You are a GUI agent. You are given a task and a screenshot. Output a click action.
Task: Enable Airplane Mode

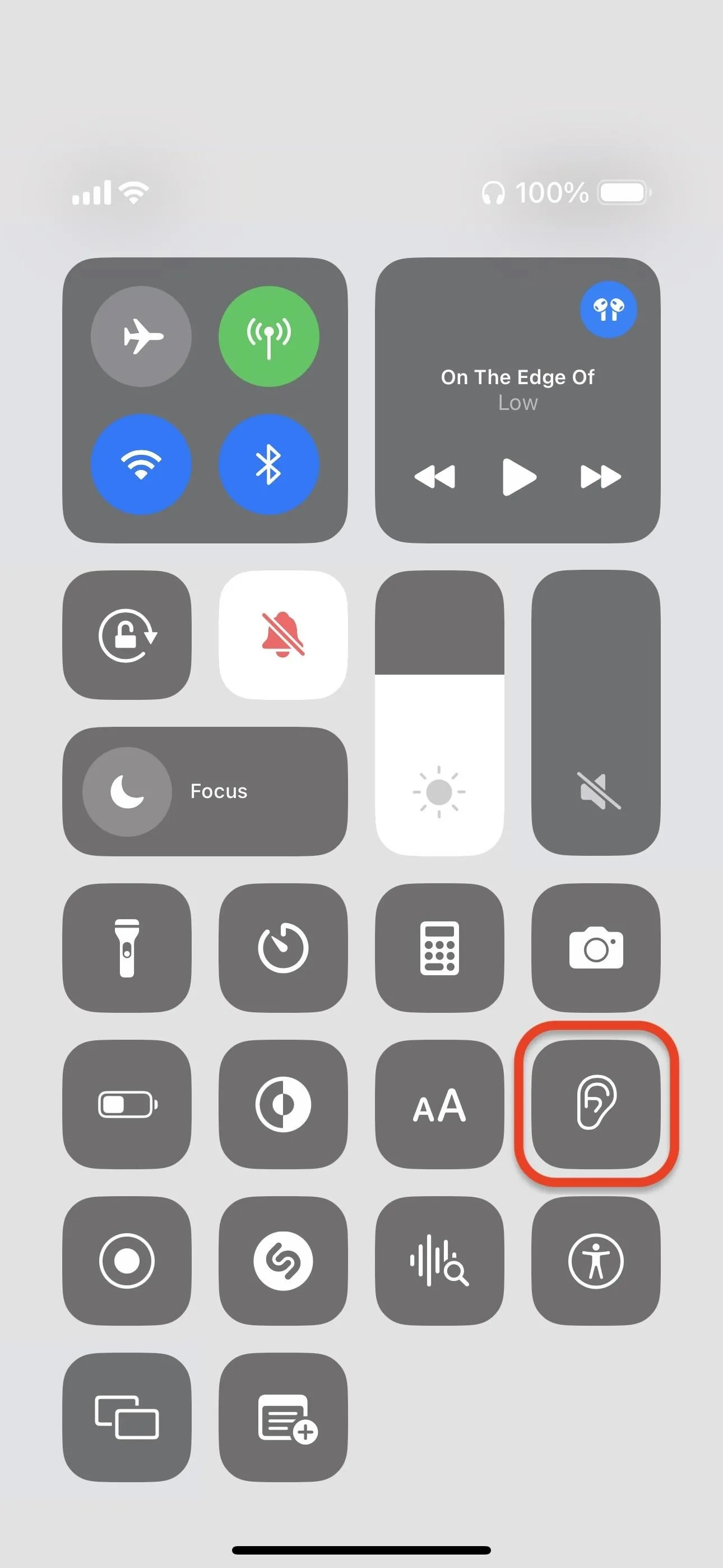click(141, 336)
